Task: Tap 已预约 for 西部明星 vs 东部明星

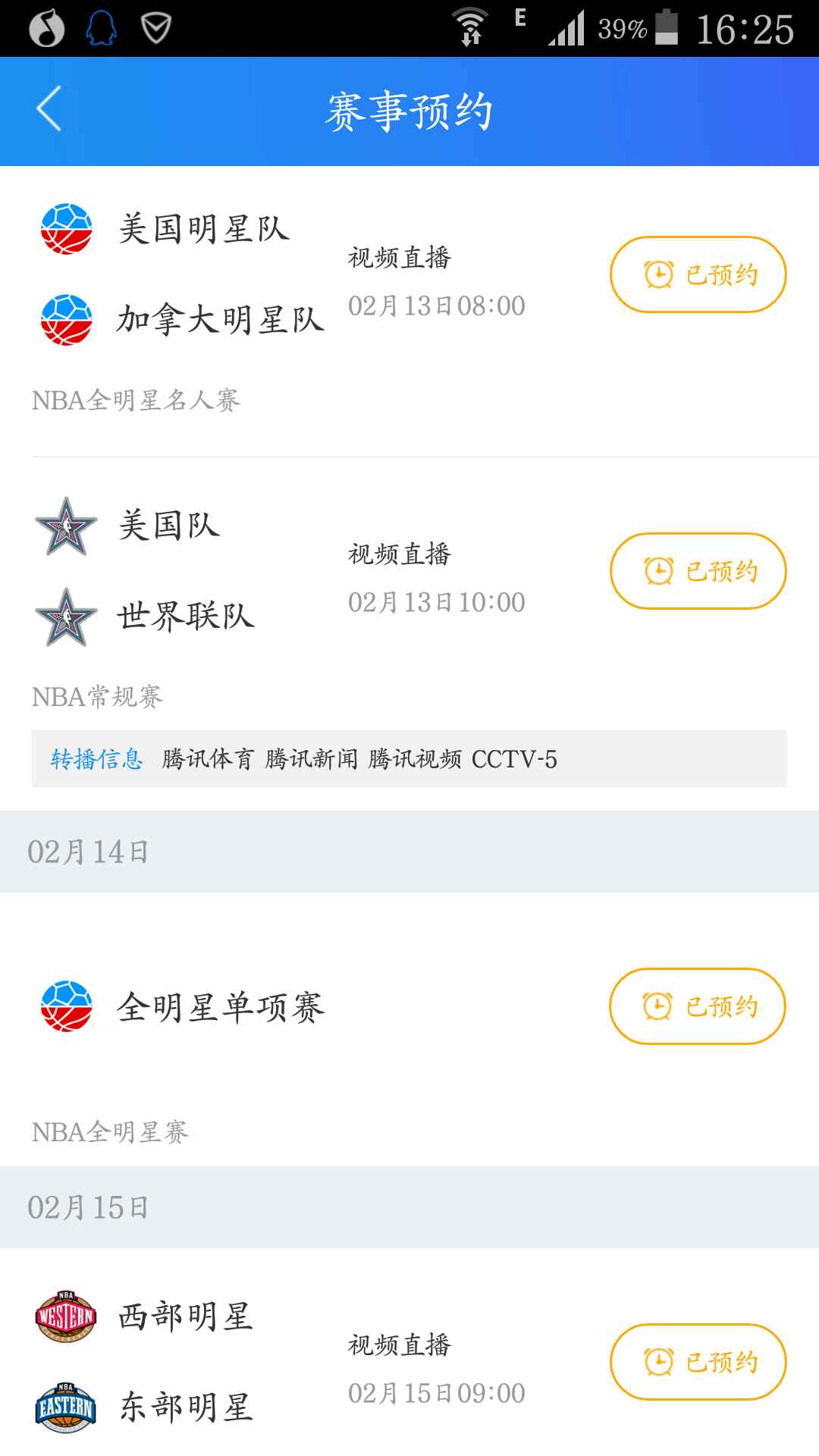Action: point(698,1362)
